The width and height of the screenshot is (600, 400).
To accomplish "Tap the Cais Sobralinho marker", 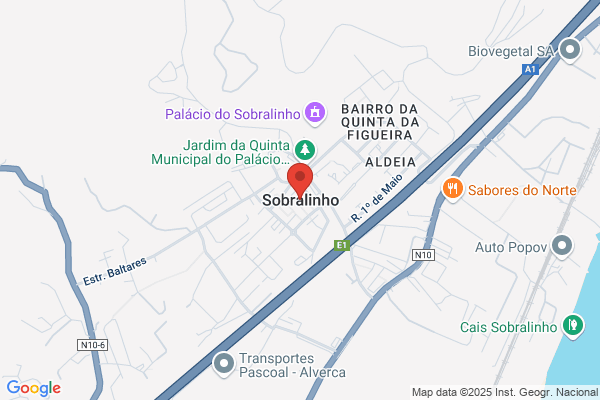I will click(573, 326).
